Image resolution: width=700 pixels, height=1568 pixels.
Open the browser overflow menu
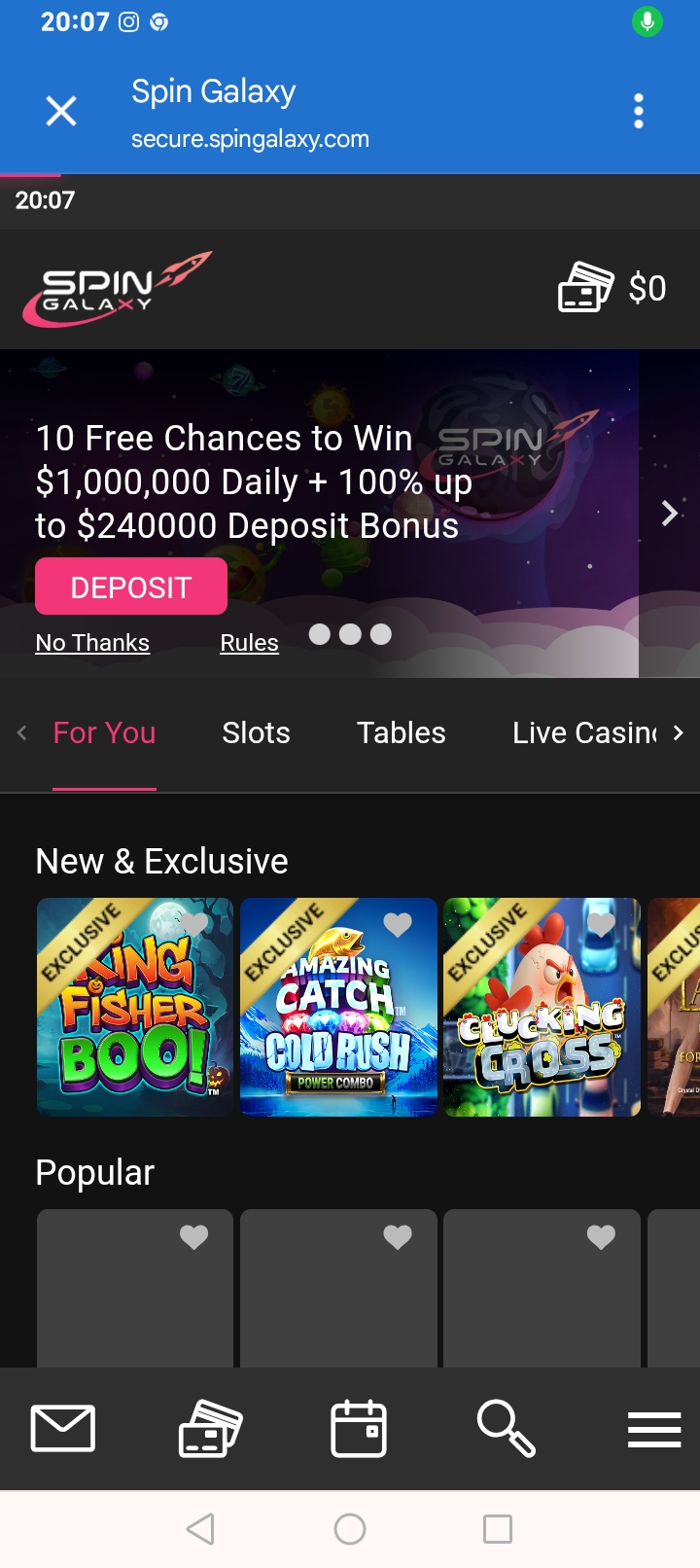pyautogui.click(x=638, y=112)
